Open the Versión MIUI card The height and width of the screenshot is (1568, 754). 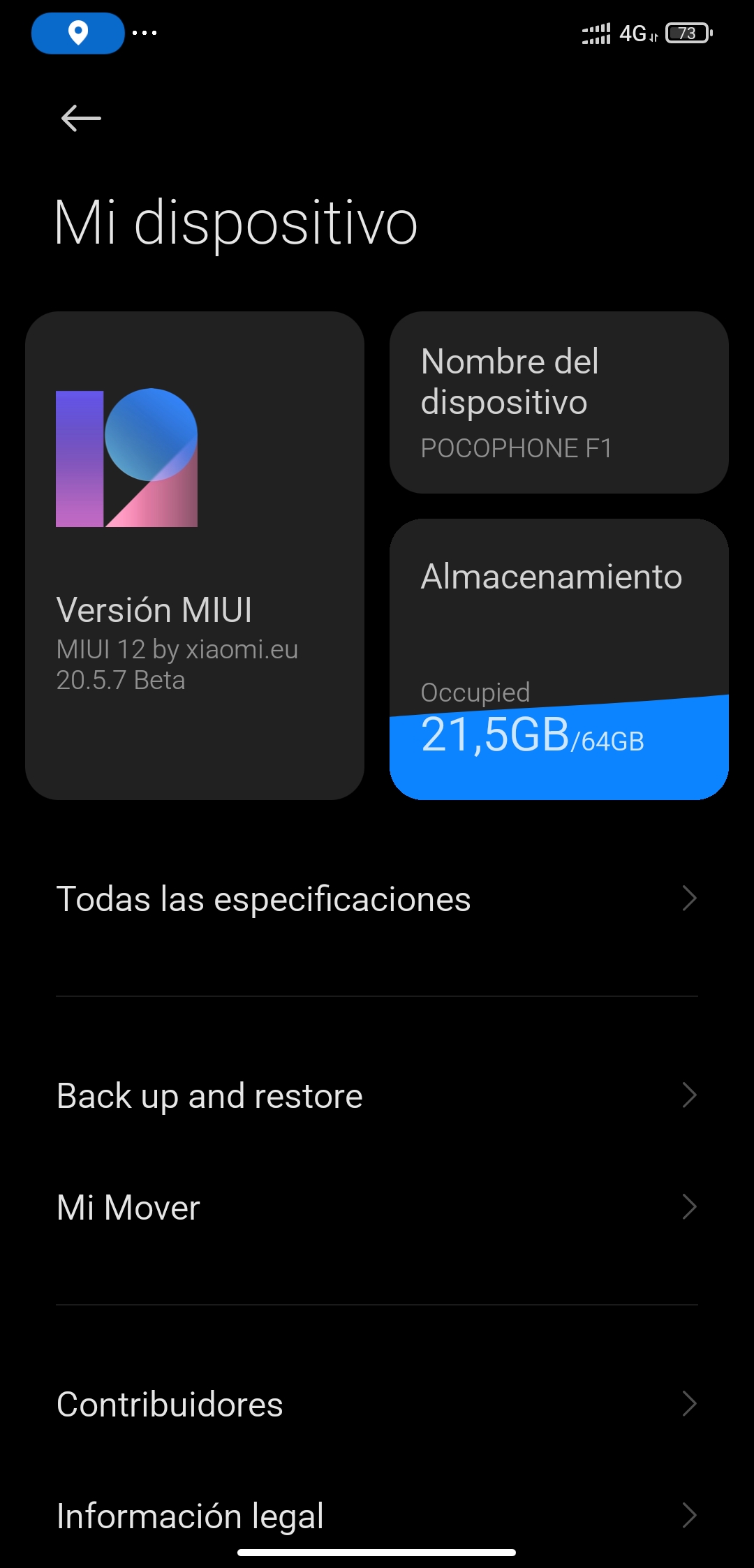(194, 556)
